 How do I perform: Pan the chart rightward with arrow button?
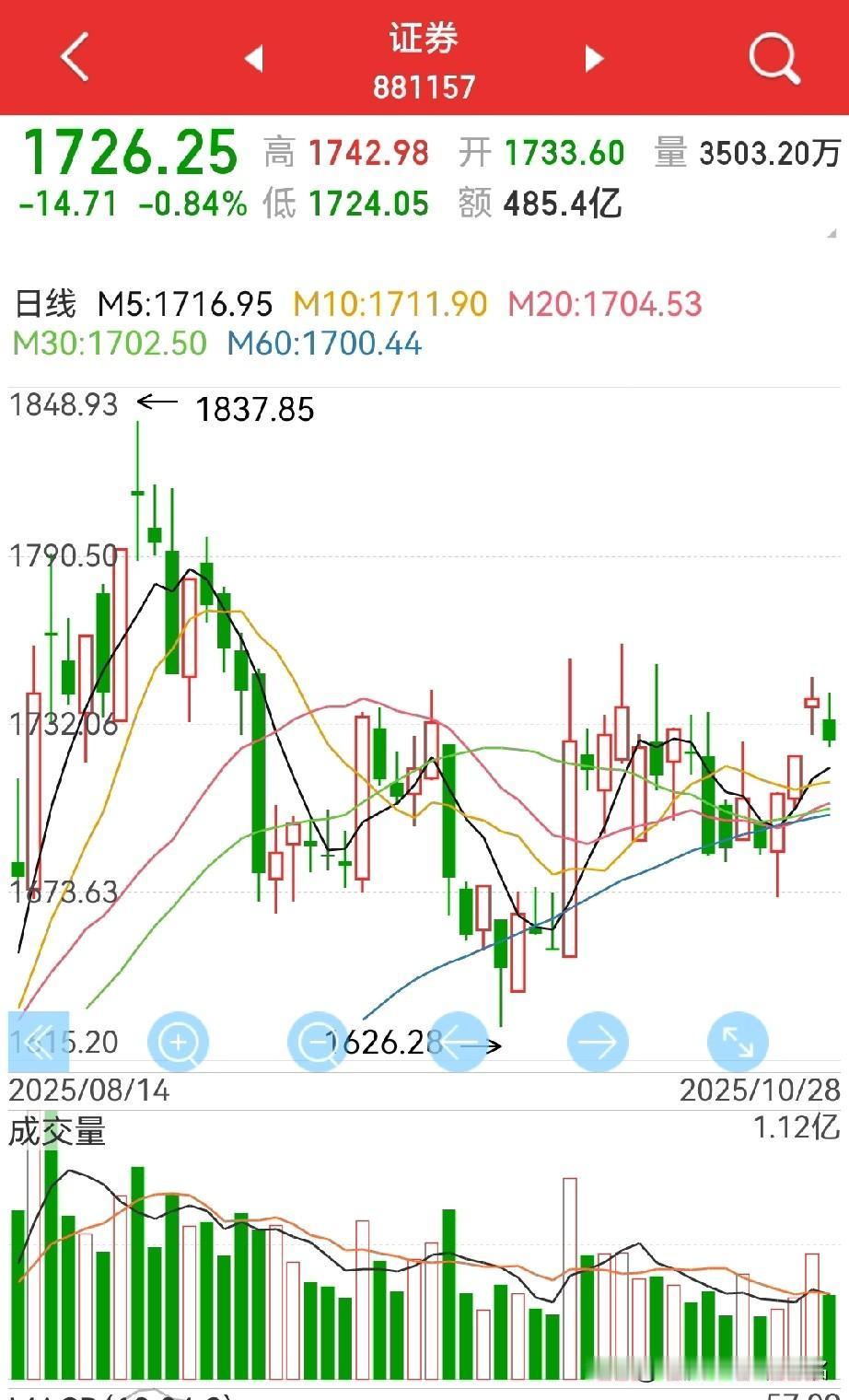click(x=599, y=1042)
